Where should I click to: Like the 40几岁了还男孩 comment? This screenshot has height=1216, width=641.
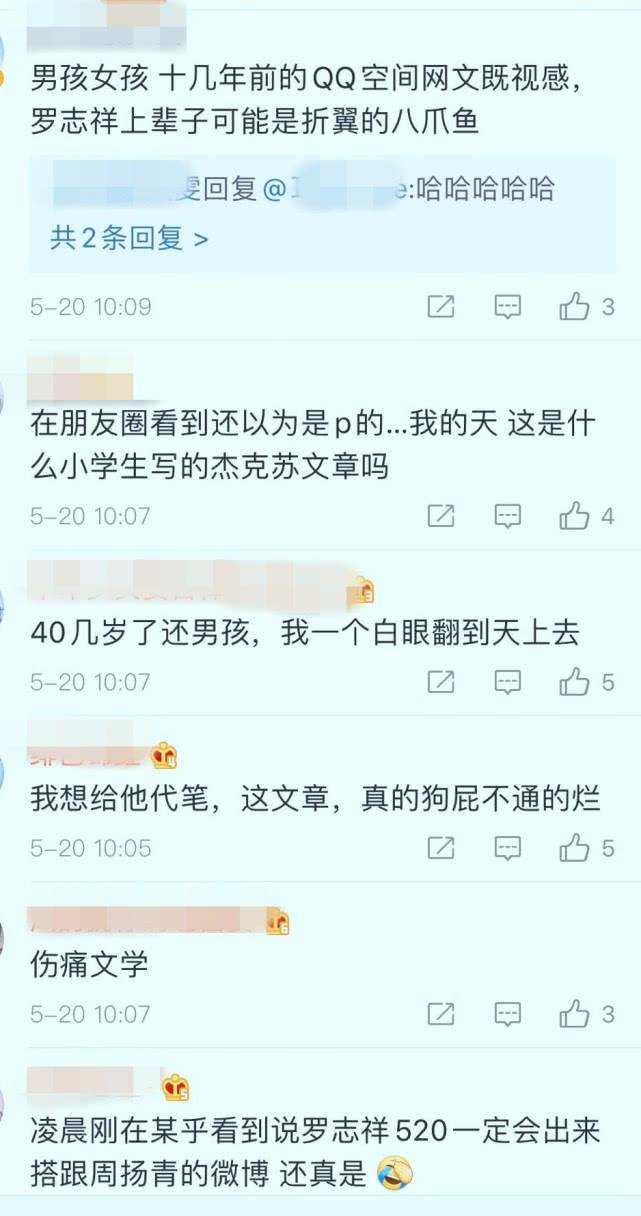(x=574, y=682)
